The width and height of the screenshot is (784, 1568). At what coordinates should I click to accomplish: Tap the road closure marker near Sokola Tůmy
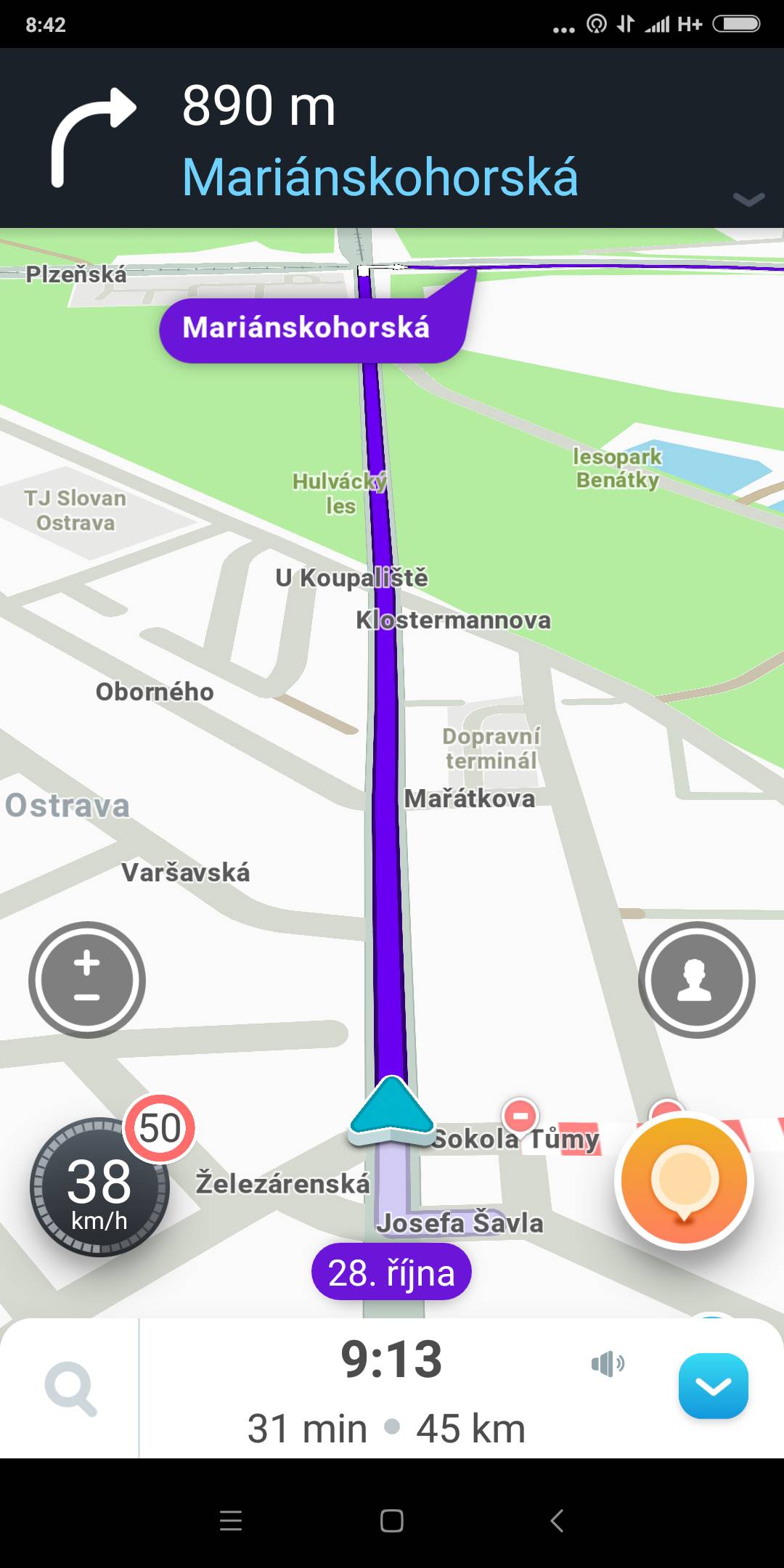(520, 1114)
